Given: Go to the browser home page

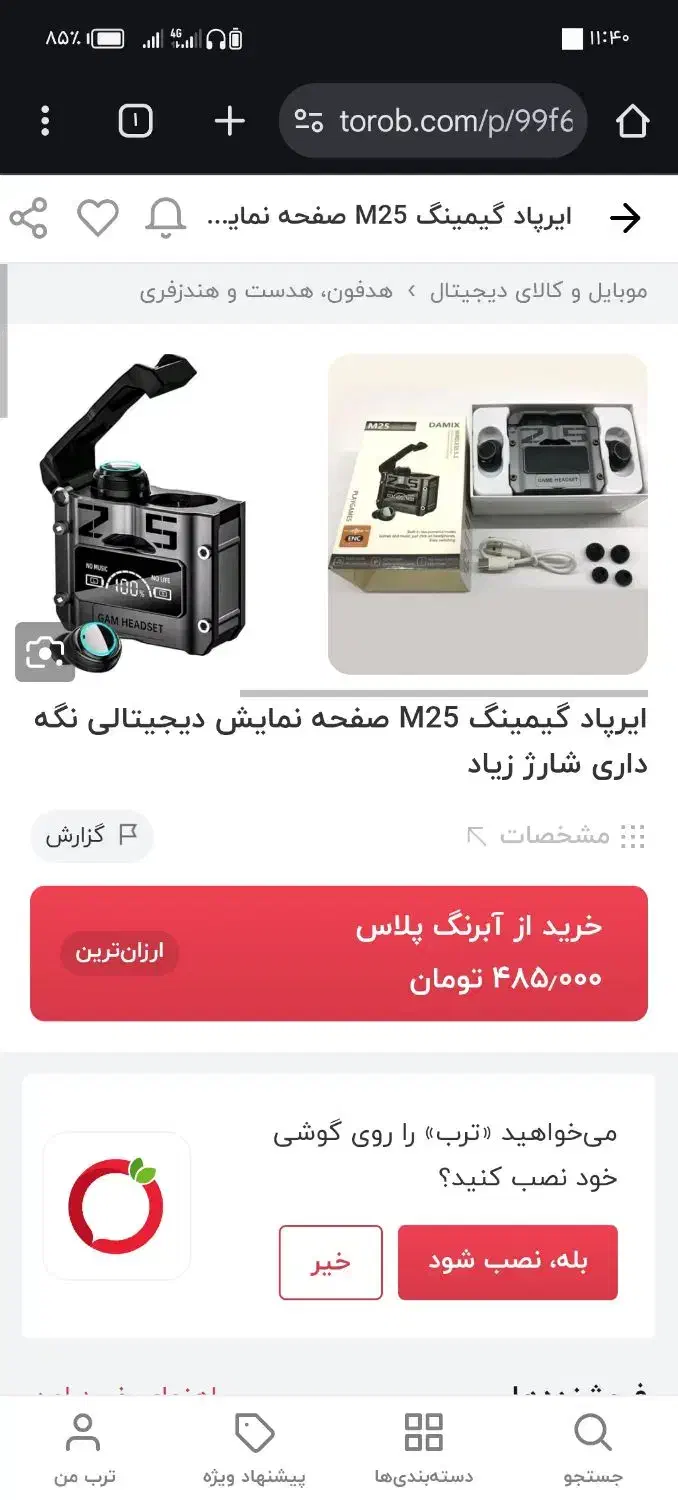Looking at the screenshot, I should (x=632, y=121).
